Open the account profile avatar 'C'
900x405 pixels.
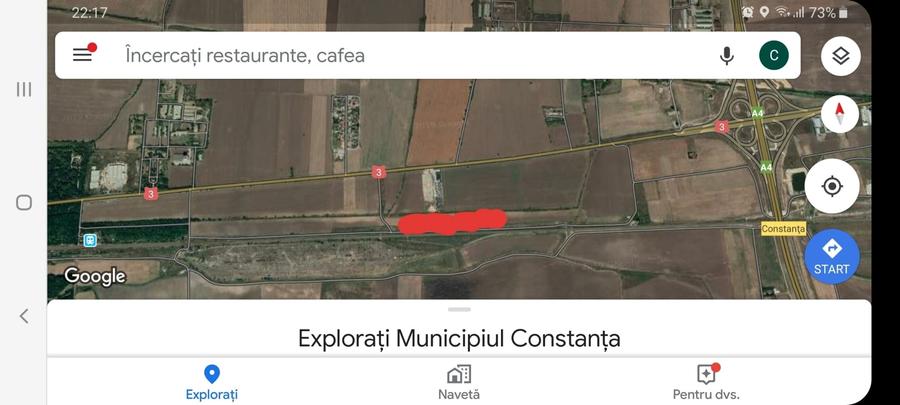(773, 55)
